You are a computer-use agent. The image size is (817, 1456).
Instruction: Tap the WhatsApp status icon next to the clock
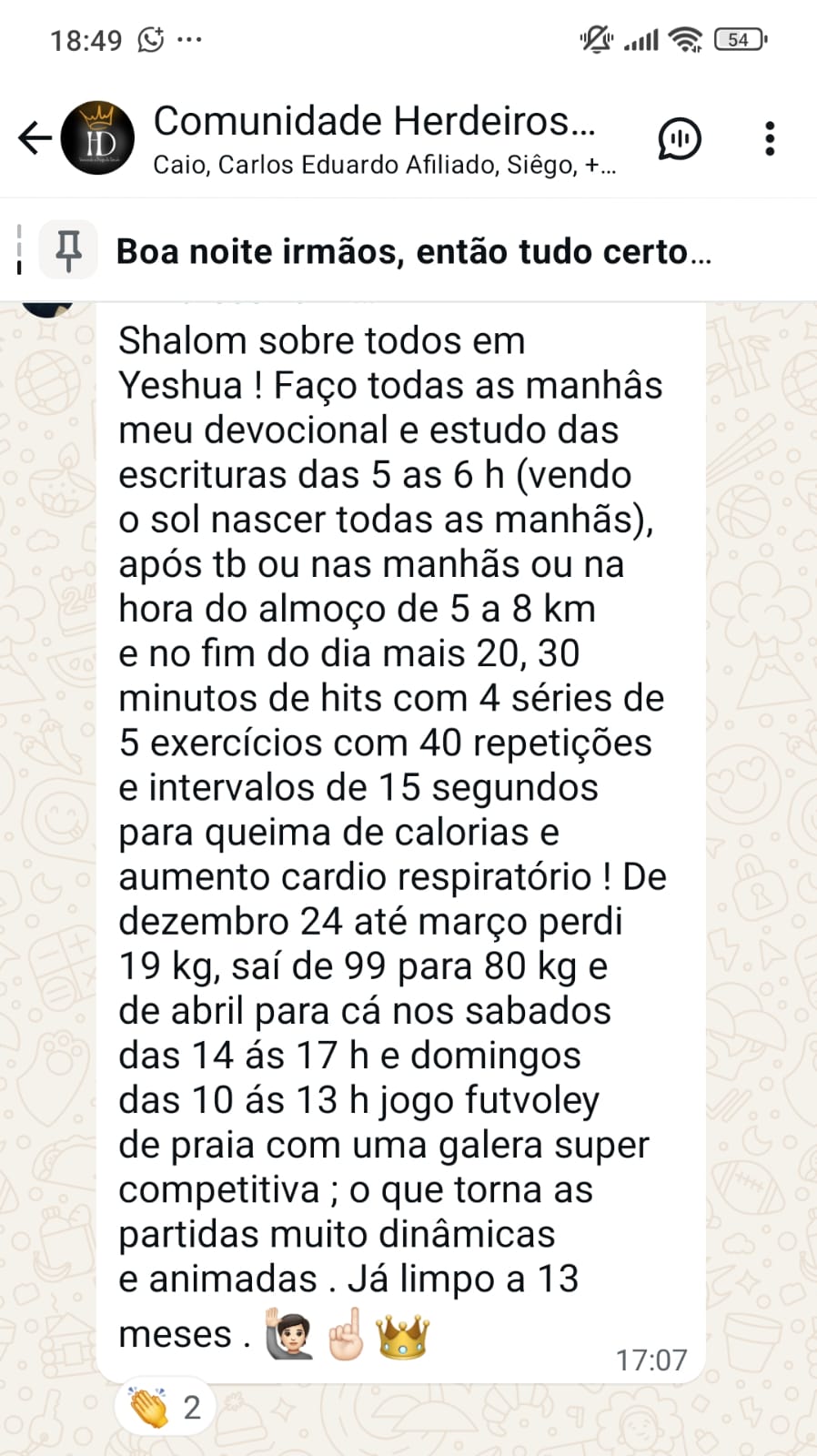point(147,38)
